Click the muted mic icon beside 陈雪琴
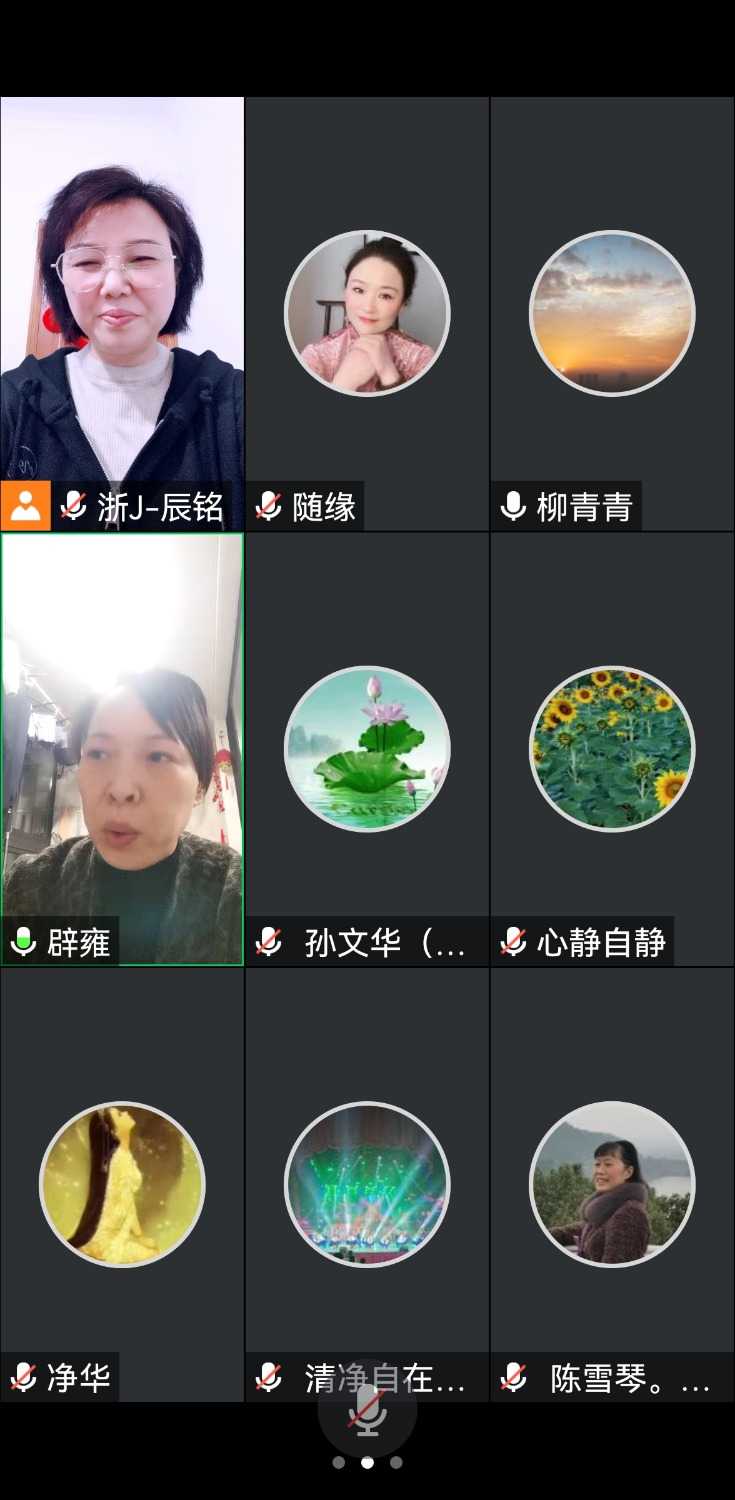735x1500 pixels. coord(513,1376)
